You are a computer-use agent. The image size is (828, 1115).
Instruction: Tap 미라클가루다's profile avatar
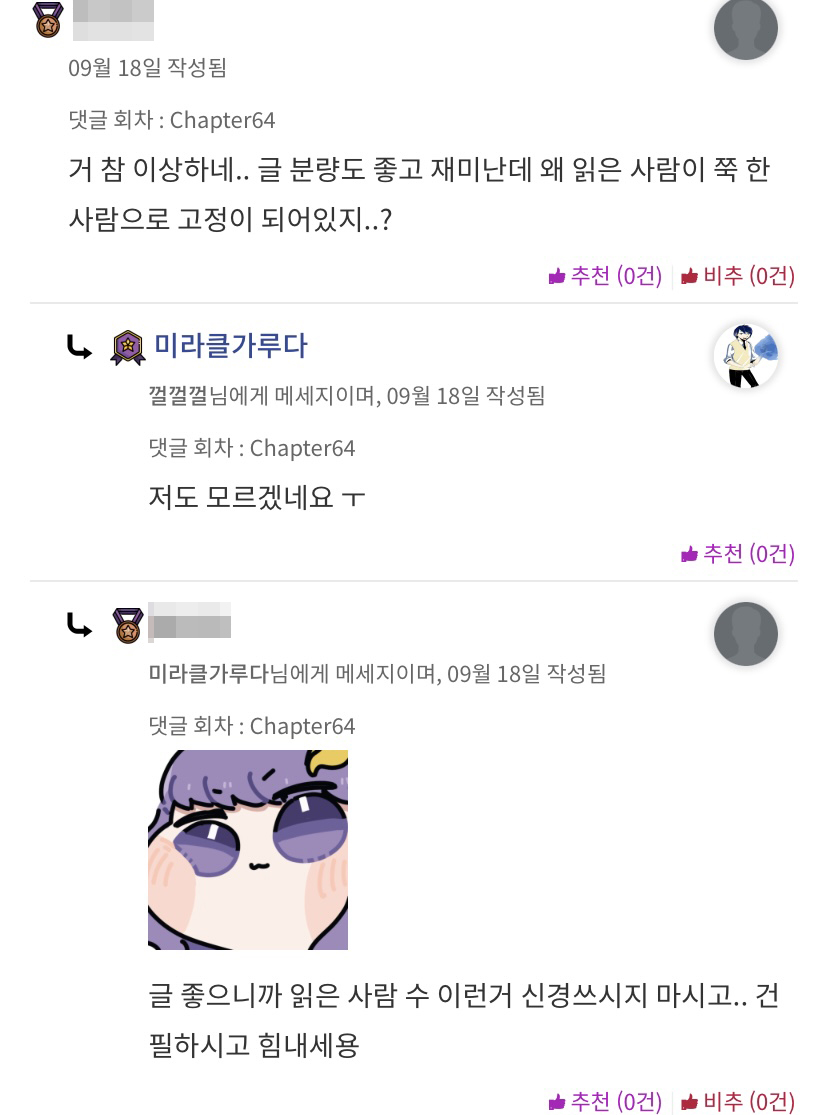pos(745,356)
